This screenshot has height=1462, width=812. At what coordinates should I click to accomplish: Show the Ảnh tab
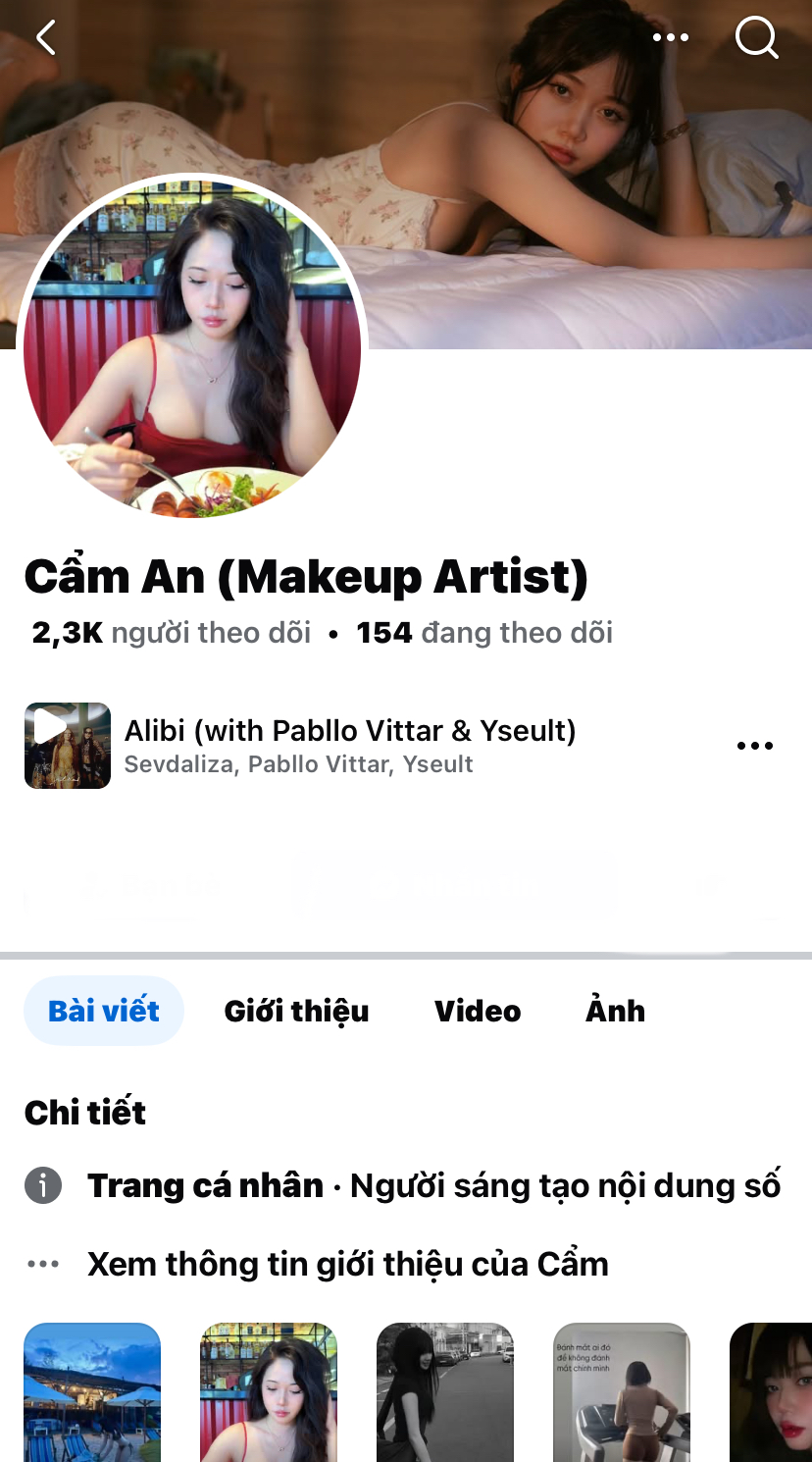615,1011
